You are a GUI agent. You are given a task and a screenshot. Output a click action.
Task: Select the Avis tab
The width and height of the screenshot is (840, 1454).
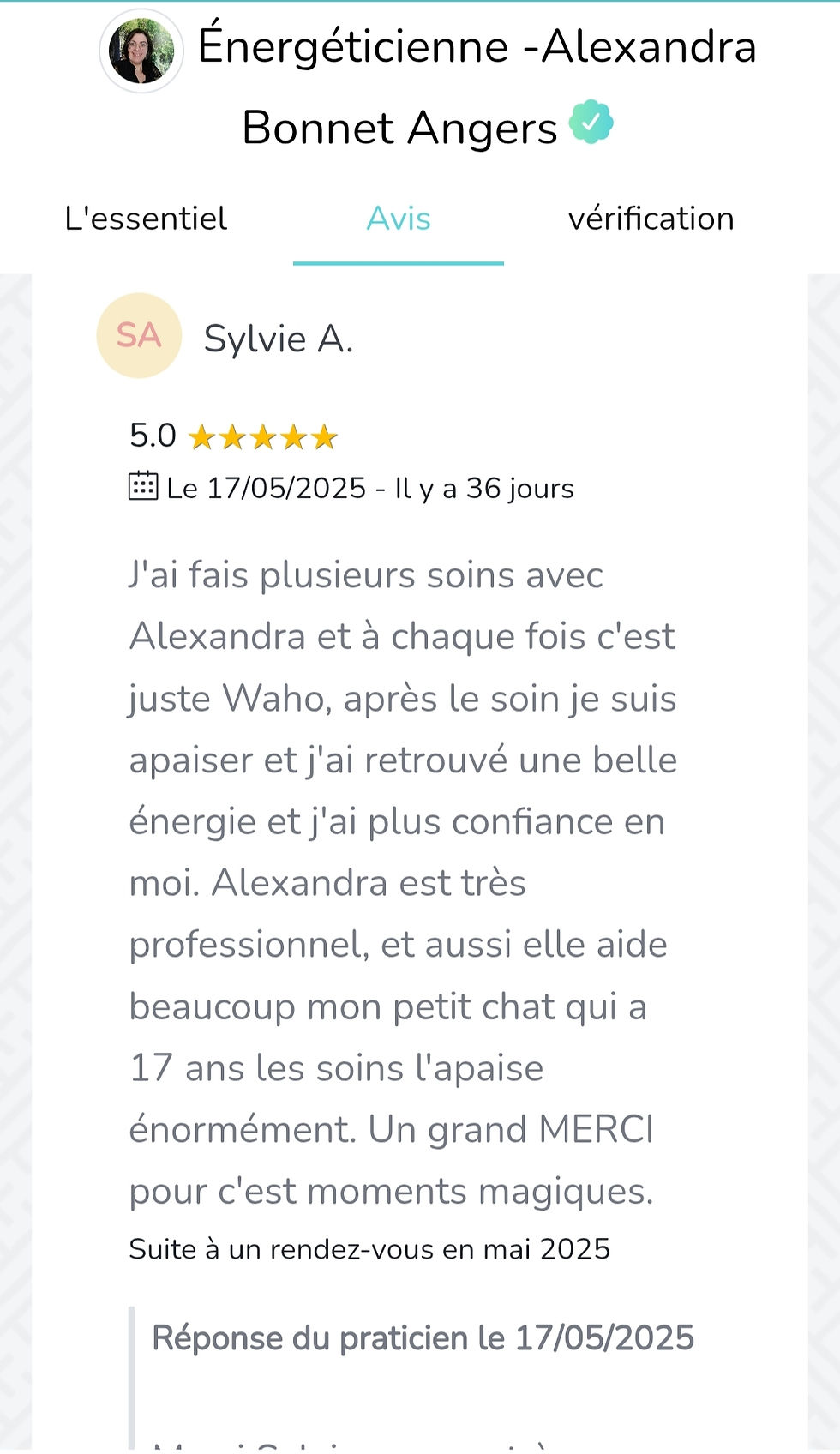399,219
